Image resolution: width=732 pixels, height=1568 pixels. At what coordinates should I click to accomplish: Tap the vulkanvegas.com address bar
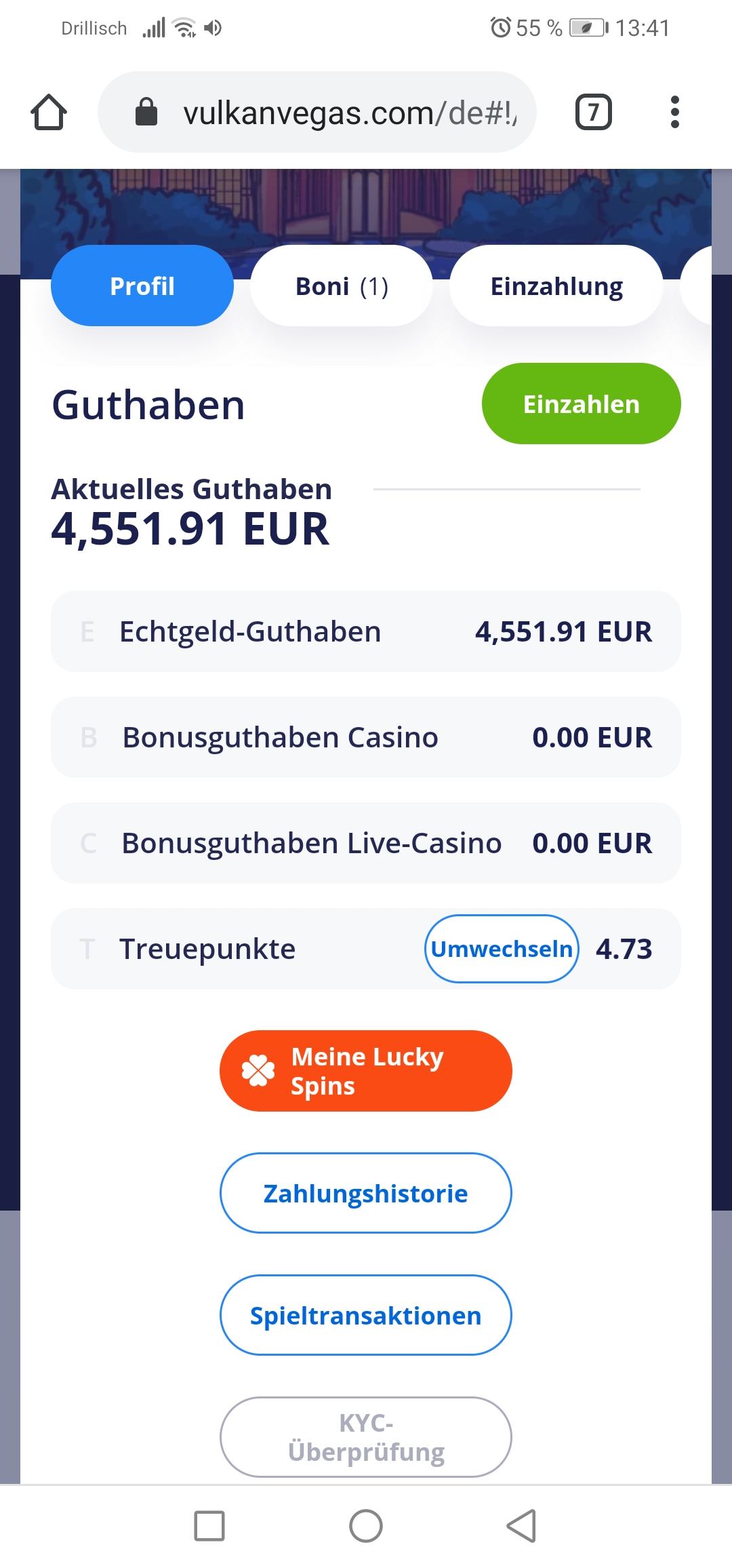(x=317, y=112)
